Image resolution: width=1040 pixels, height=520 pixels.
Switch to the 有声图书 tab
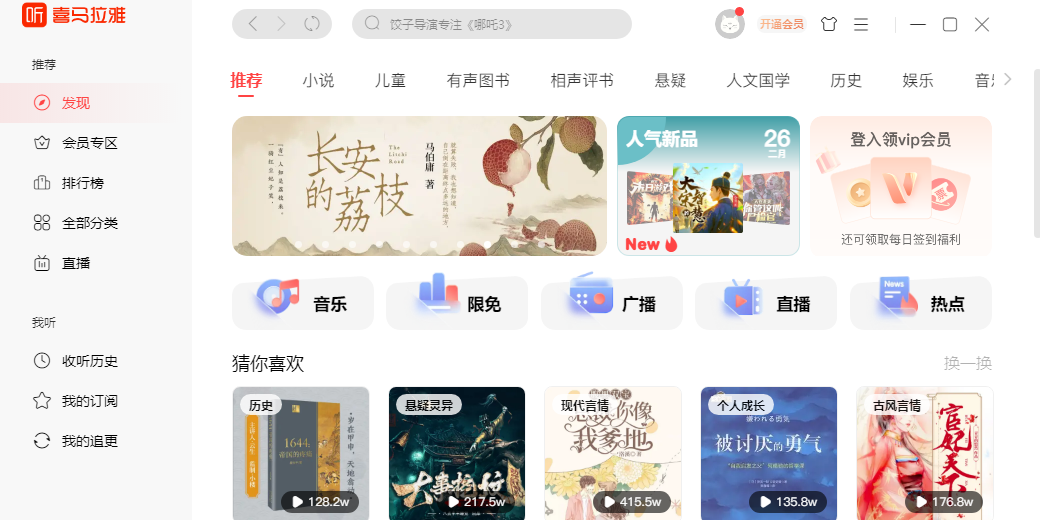click(x=478, y=80)
